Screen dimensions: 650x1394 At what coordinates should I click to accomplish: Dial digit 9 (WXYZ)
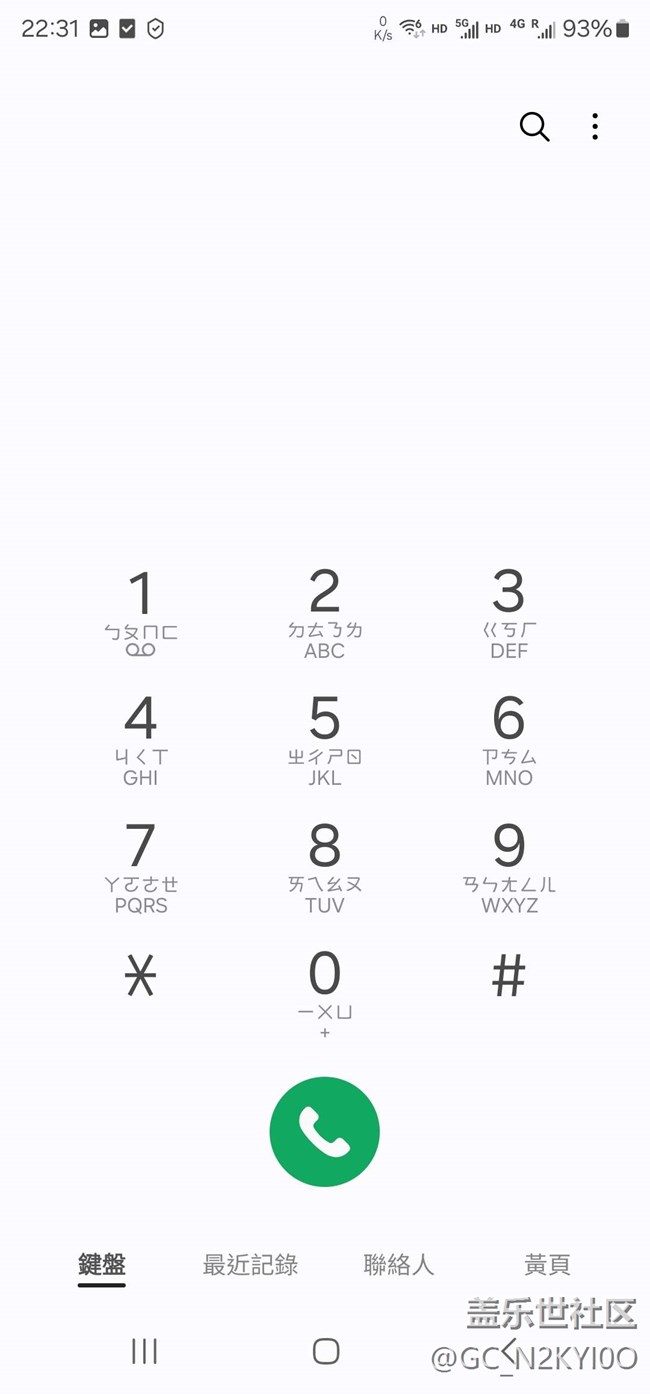coord(509,866)
